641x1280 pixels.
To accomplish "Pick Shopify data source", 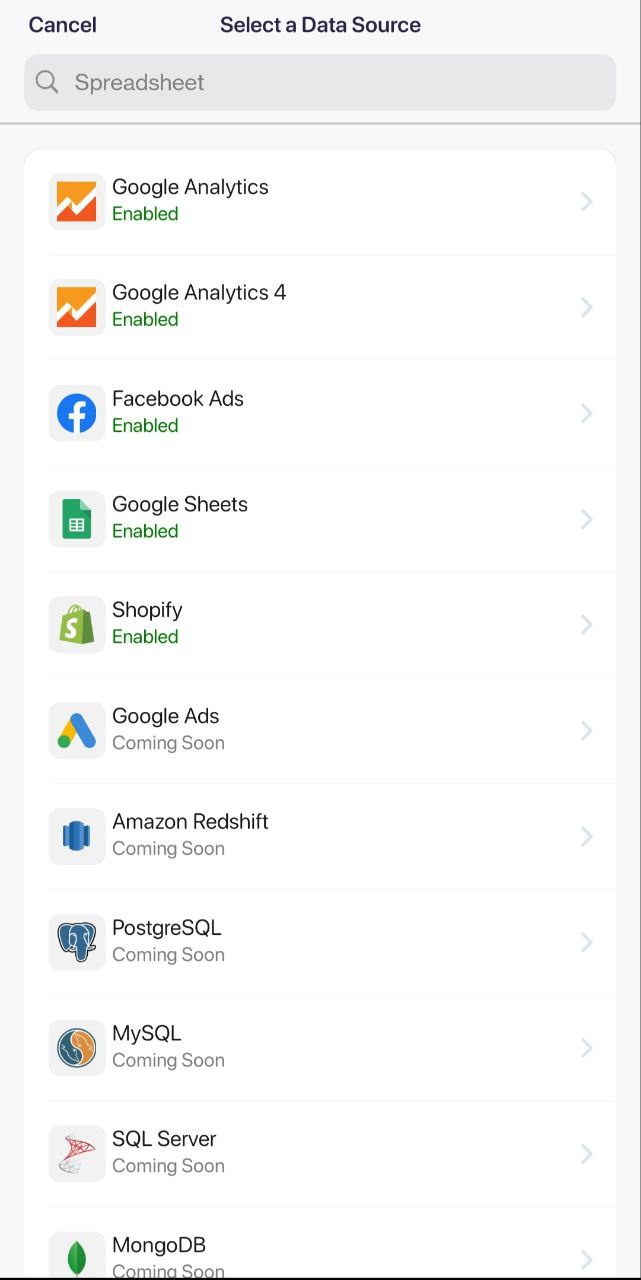I will (320, 624).
